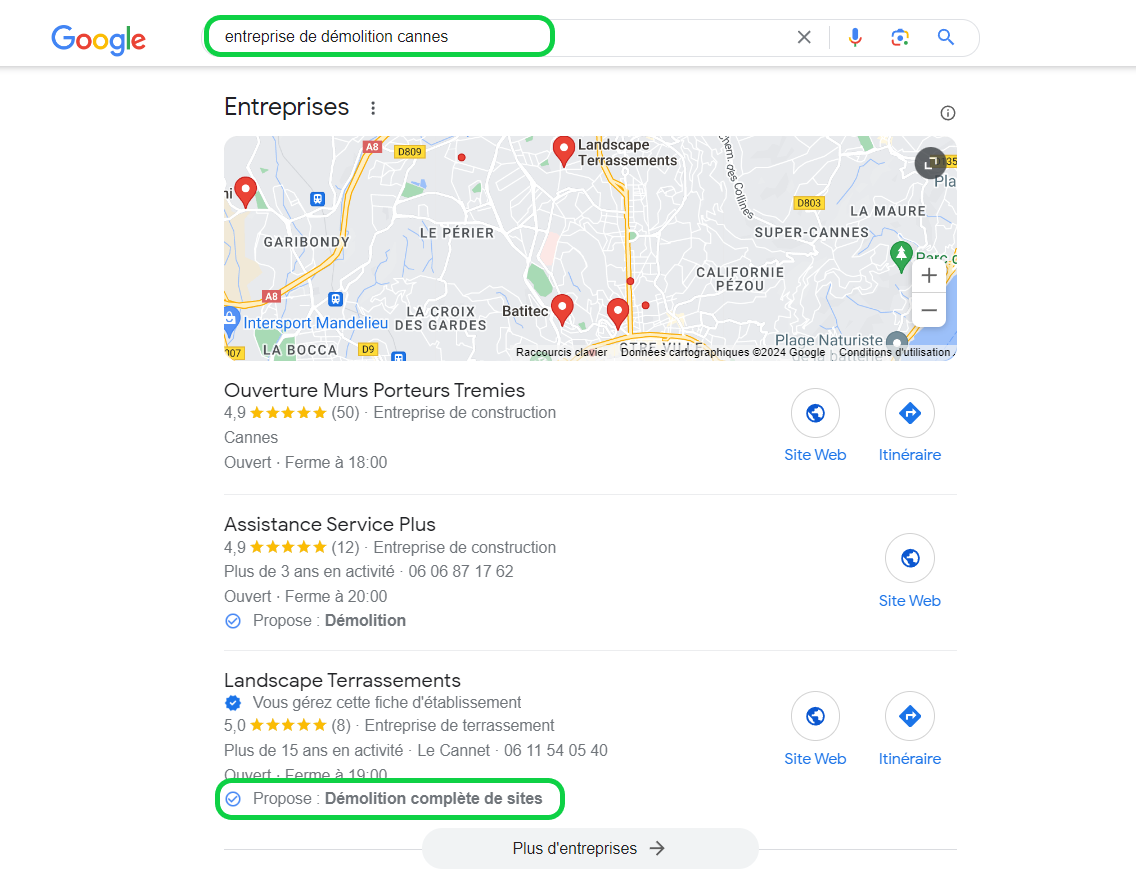Open the options menu next to Entreprises
1136x880 pixels.
coord(373,108)
